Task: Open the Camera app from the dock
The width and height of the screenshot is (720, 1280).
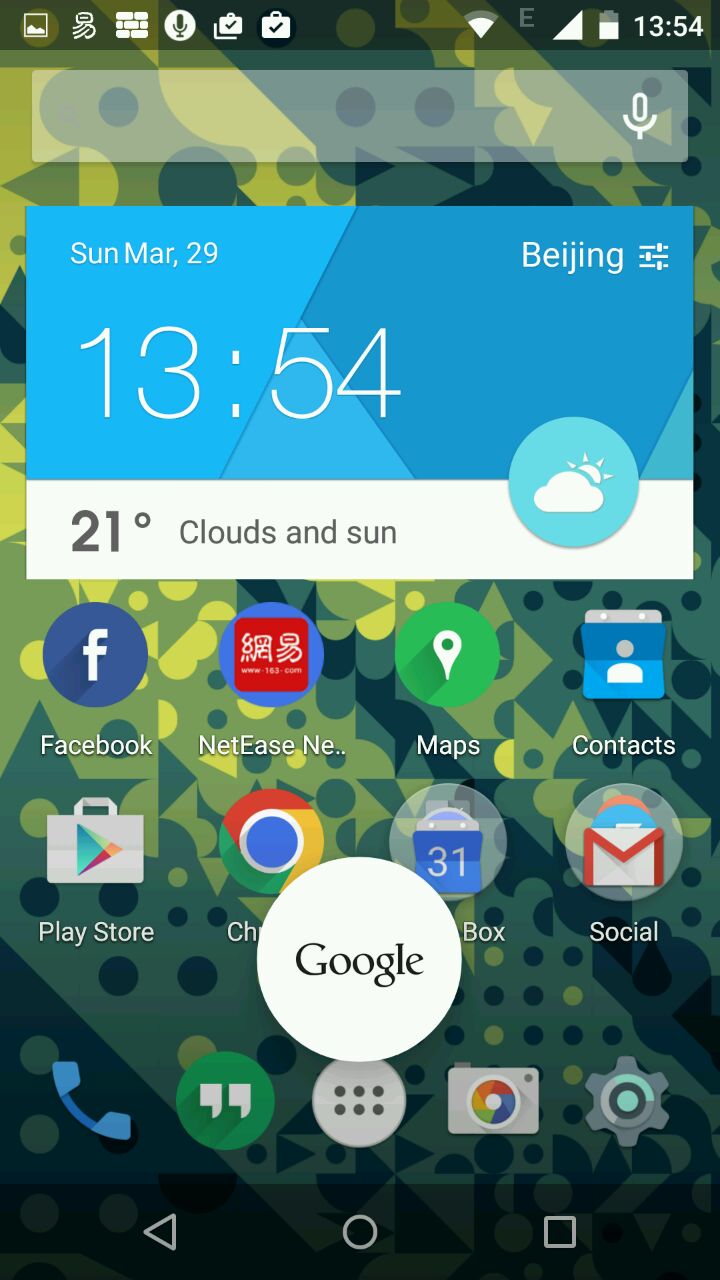Action: point(493,1100)
